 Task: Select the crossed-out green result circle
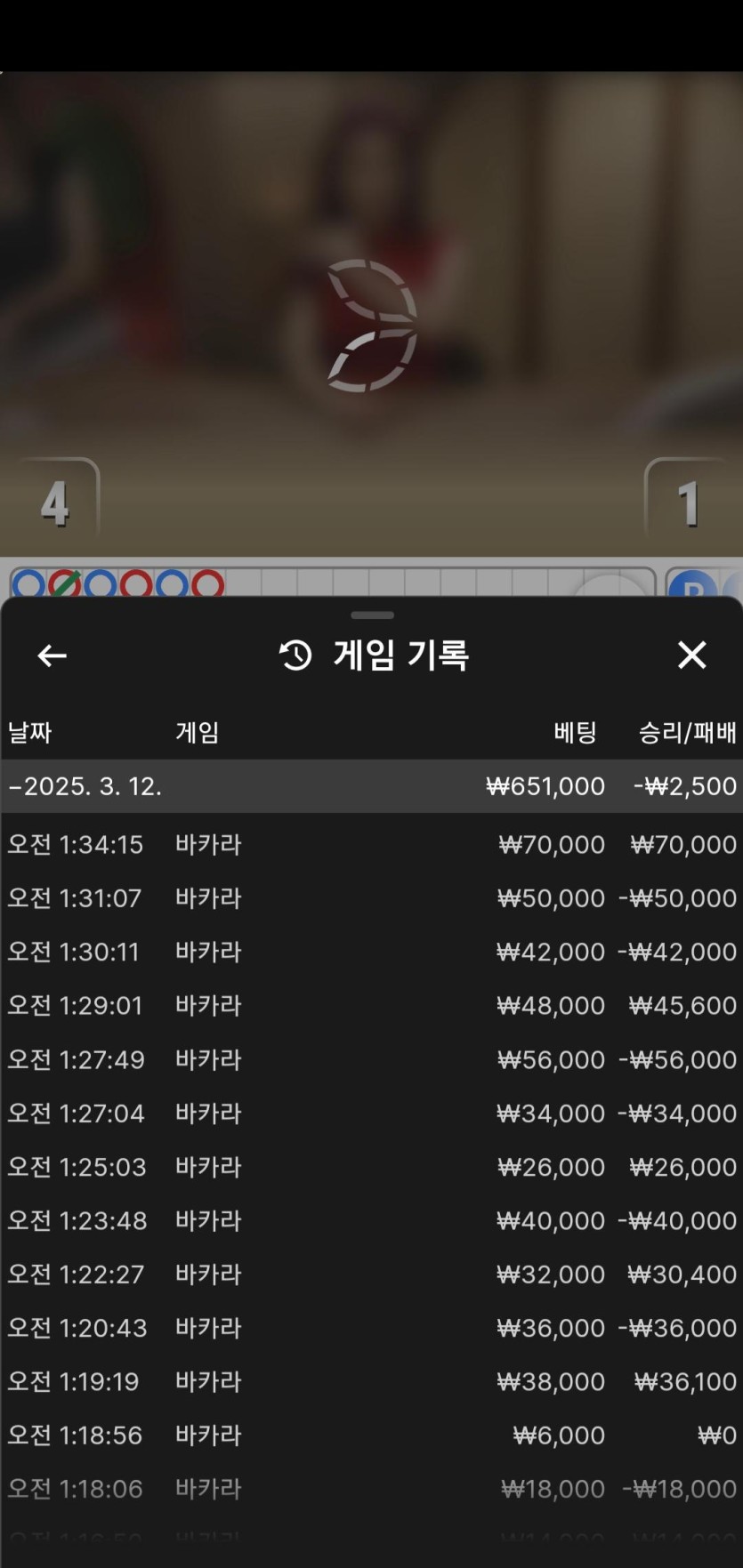[63, 584]
